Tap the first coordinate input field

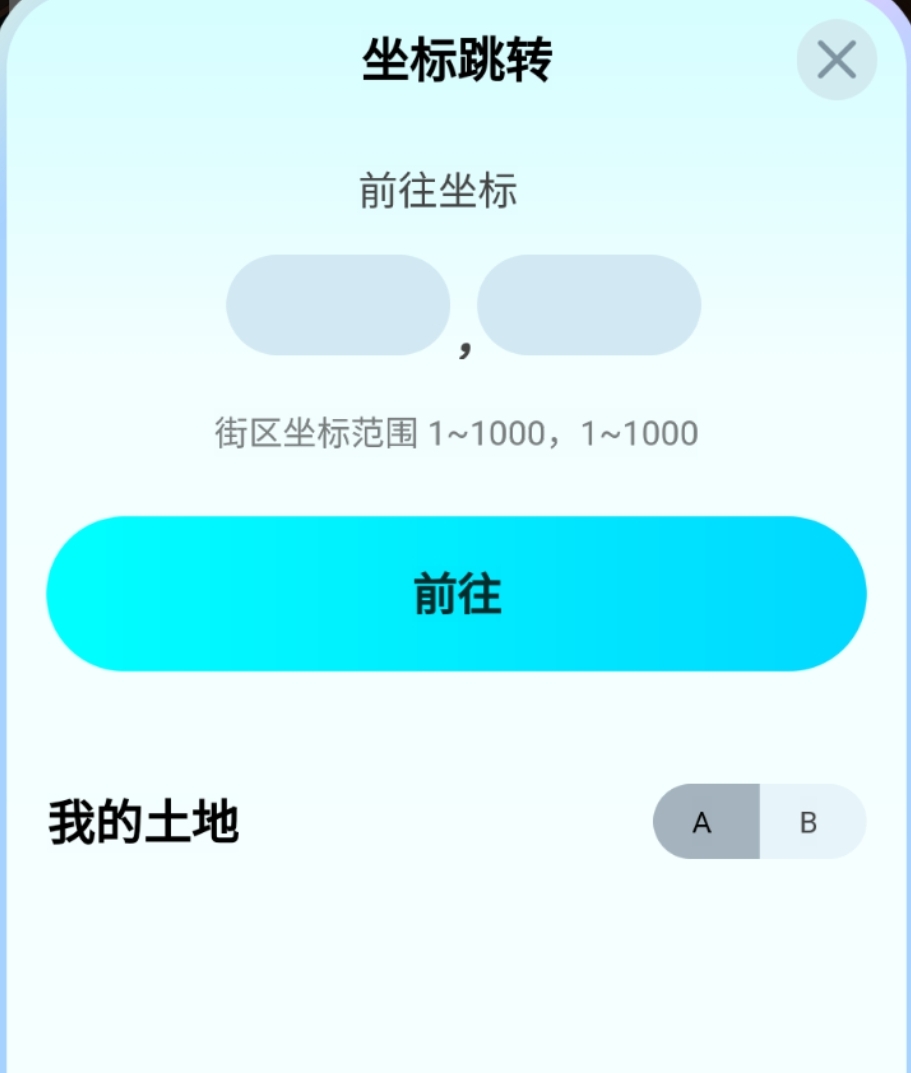click(338, 305)
